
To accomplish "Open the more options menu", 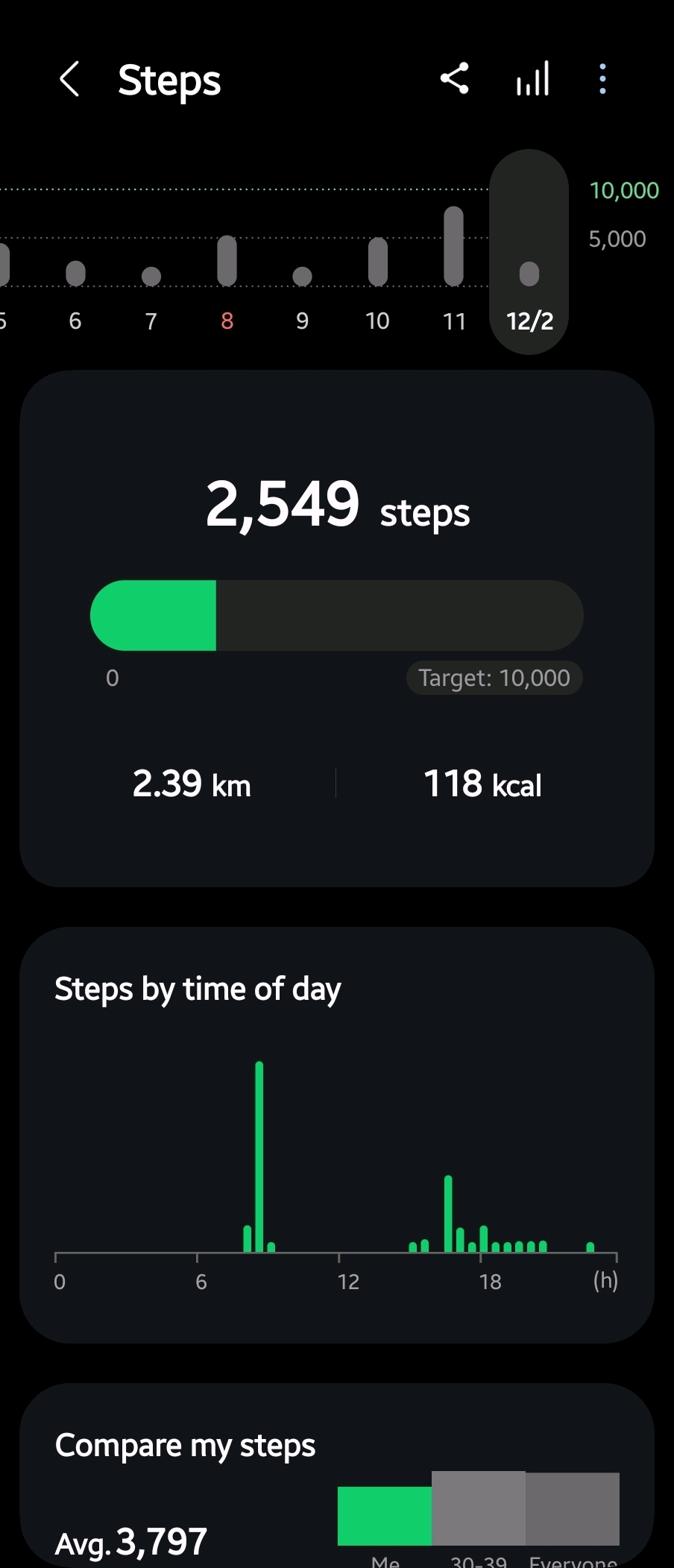I will pos(602,78).
